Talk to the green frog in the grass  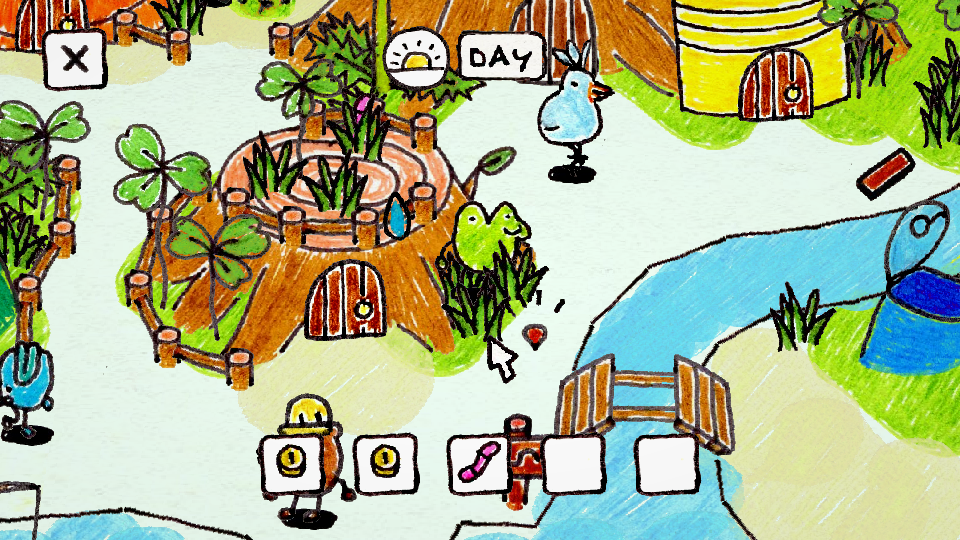pyautogui.click(x=491, y=232)
